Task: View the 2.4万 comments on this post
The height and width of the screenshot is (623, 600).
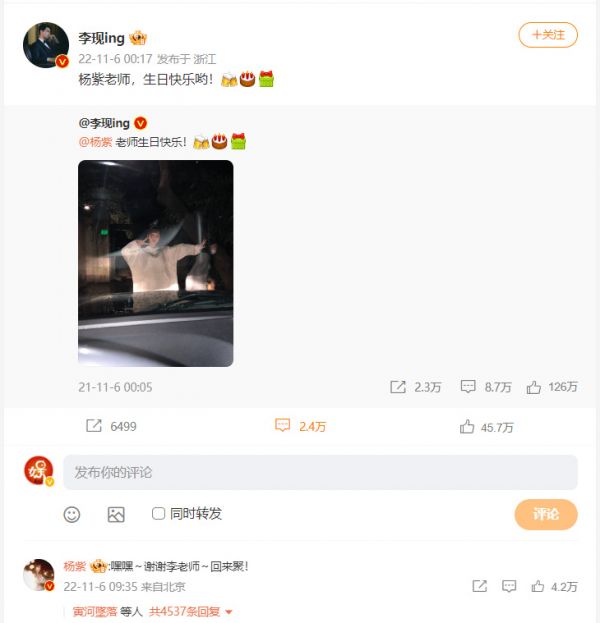Action: coord(300,426)
